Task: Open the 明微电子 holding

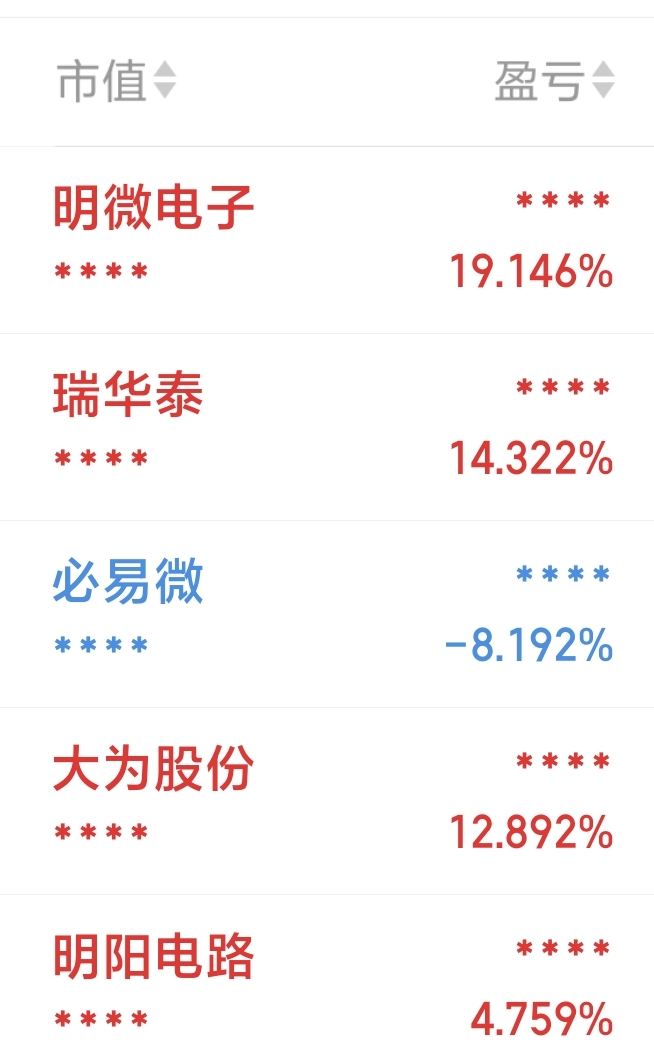Action: click(x=327, y=240)
